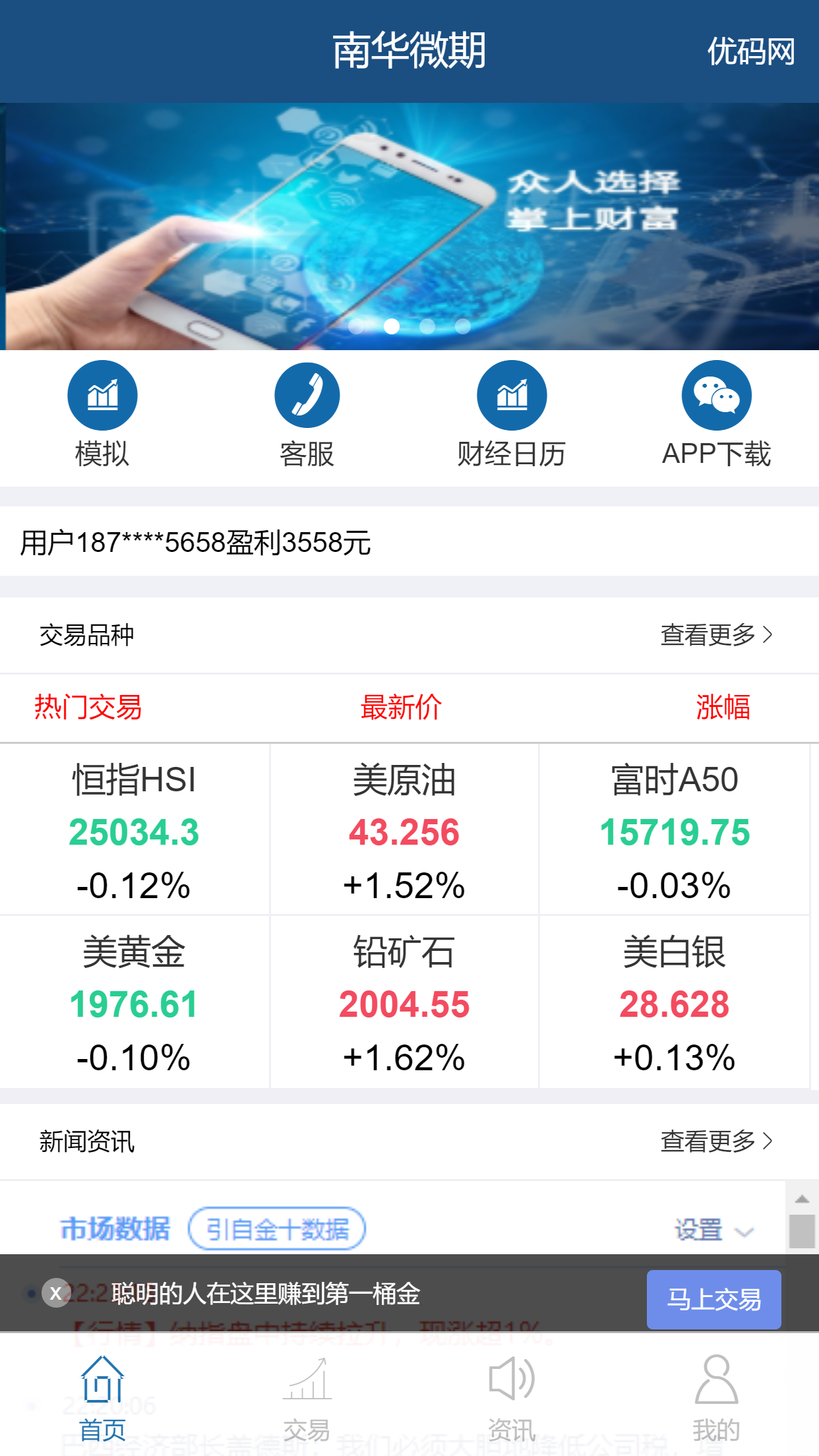View more under 交易品种
Screen dimensions: 819x1456
(x=716, y=635)
